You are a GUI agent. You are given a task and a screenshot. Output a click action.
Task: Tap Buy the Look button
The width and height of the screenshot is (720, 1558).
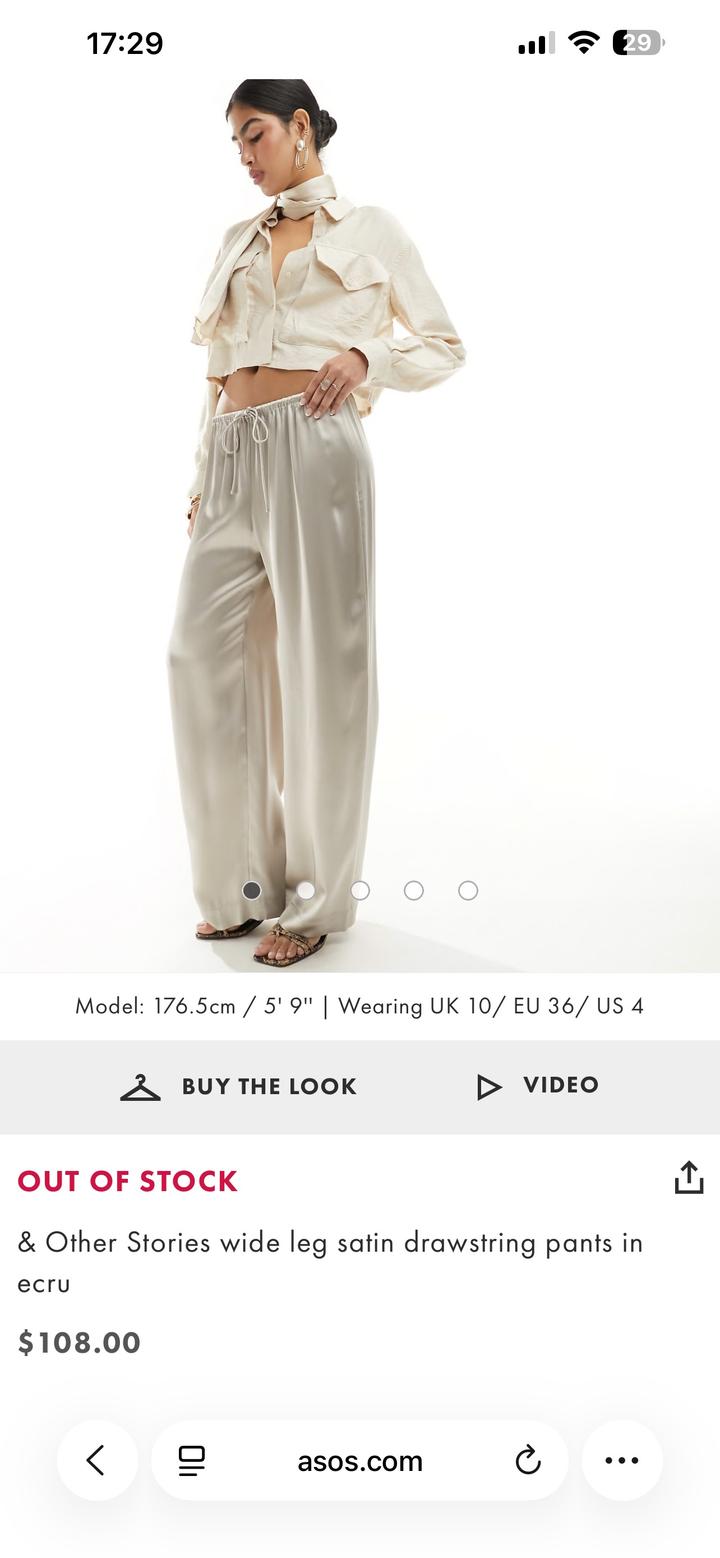[239, 1087]
